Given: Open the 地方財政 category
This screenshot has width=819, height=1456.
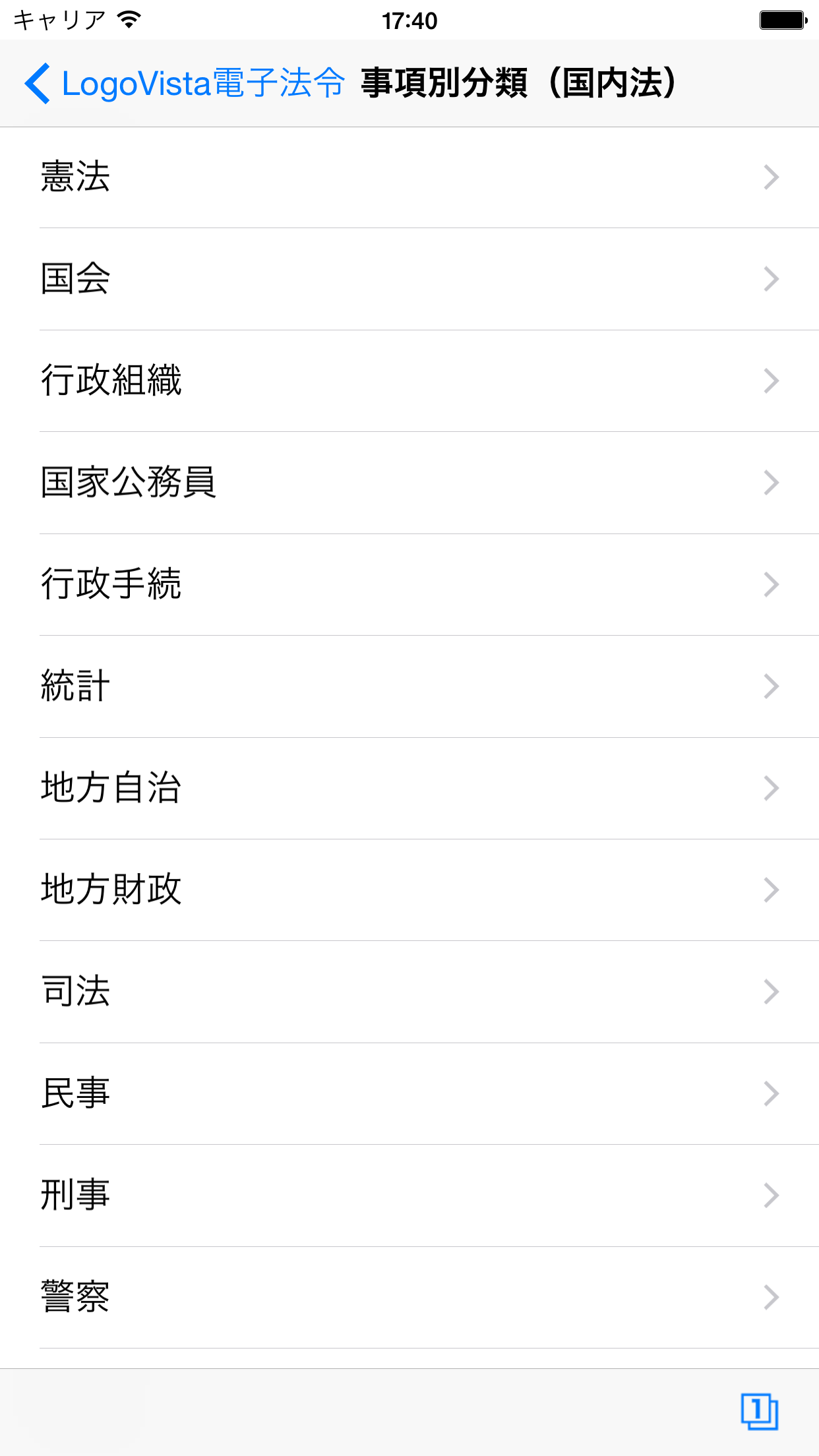Looking at the screenshot, I should pyautogui.click(x=409, y=890).
